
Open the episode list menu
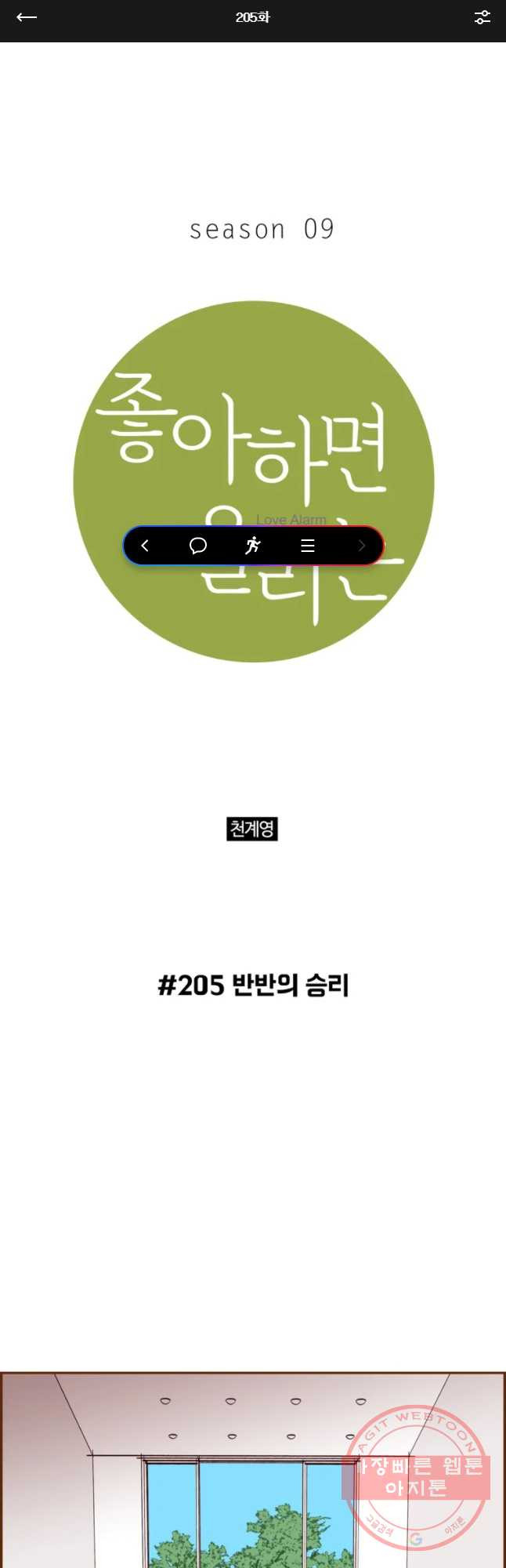tap(308, 546)
